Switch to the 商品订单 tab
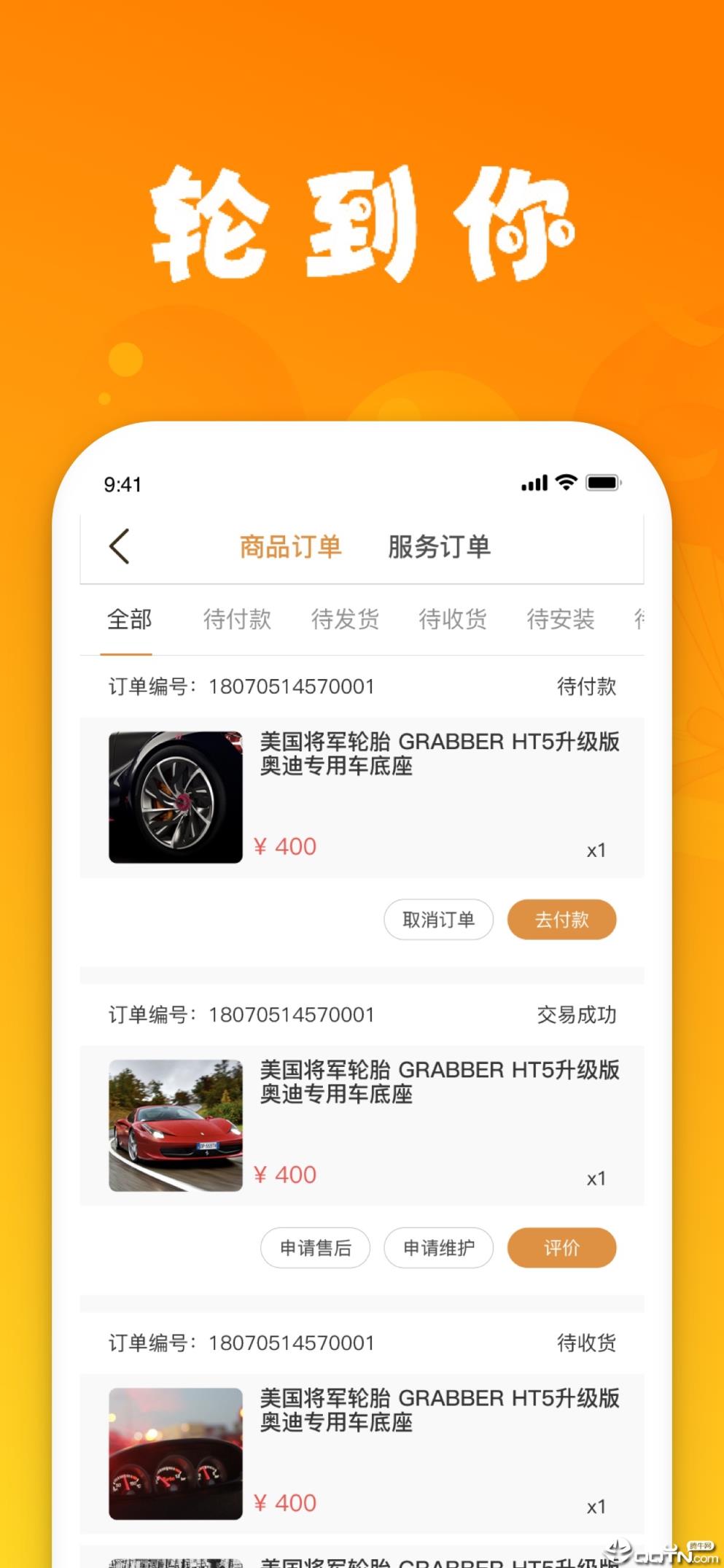The image size is (724, 1568). tap(291, 546)
